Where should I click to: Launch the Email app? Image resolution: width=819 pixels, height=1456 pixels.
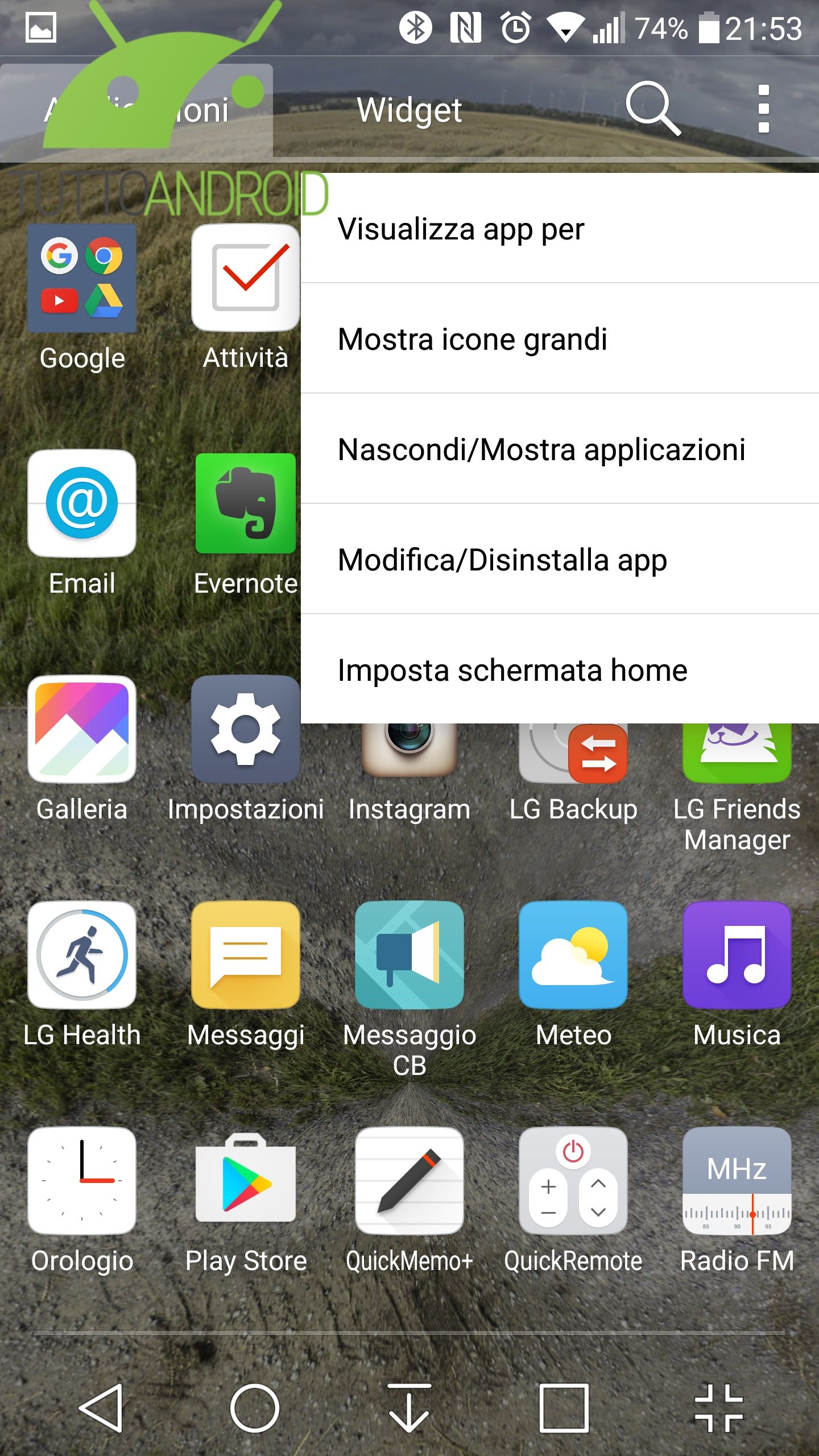[x=82, y=504]
